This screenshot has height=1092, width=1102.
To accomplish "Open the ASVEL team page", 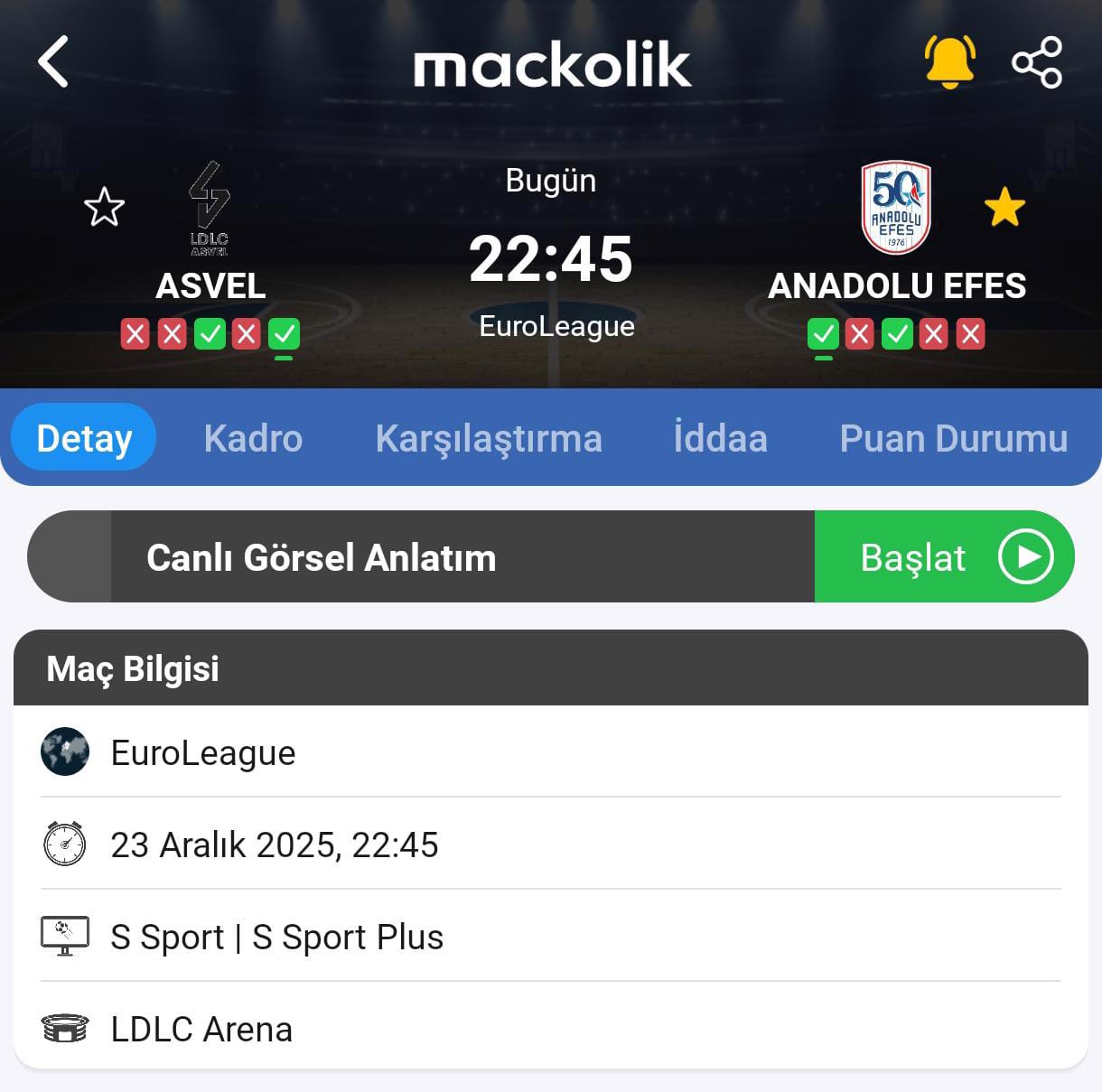I will click(210, 230).
